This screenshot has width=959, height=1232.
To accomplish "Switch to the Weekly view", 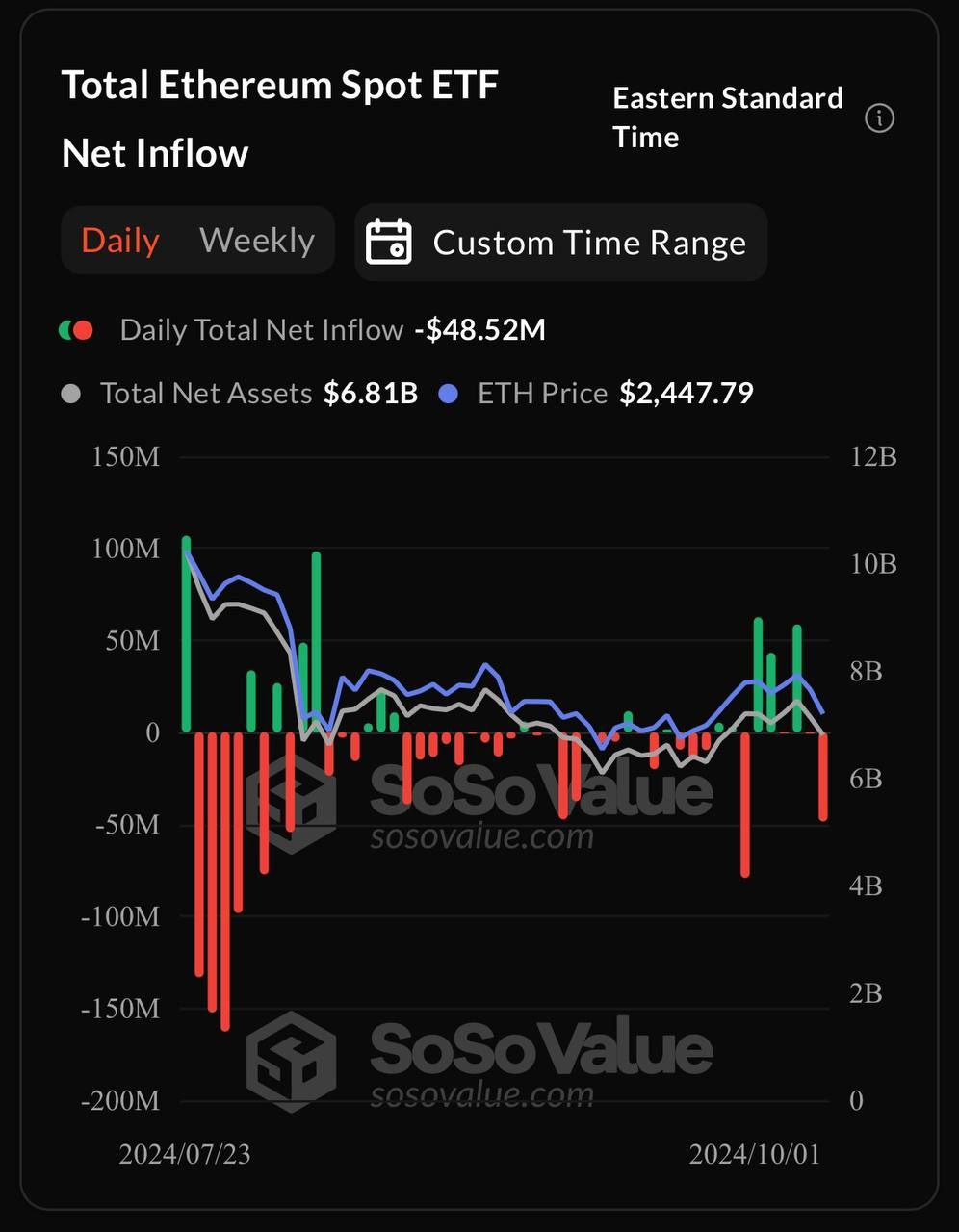I will coord(256,241).
